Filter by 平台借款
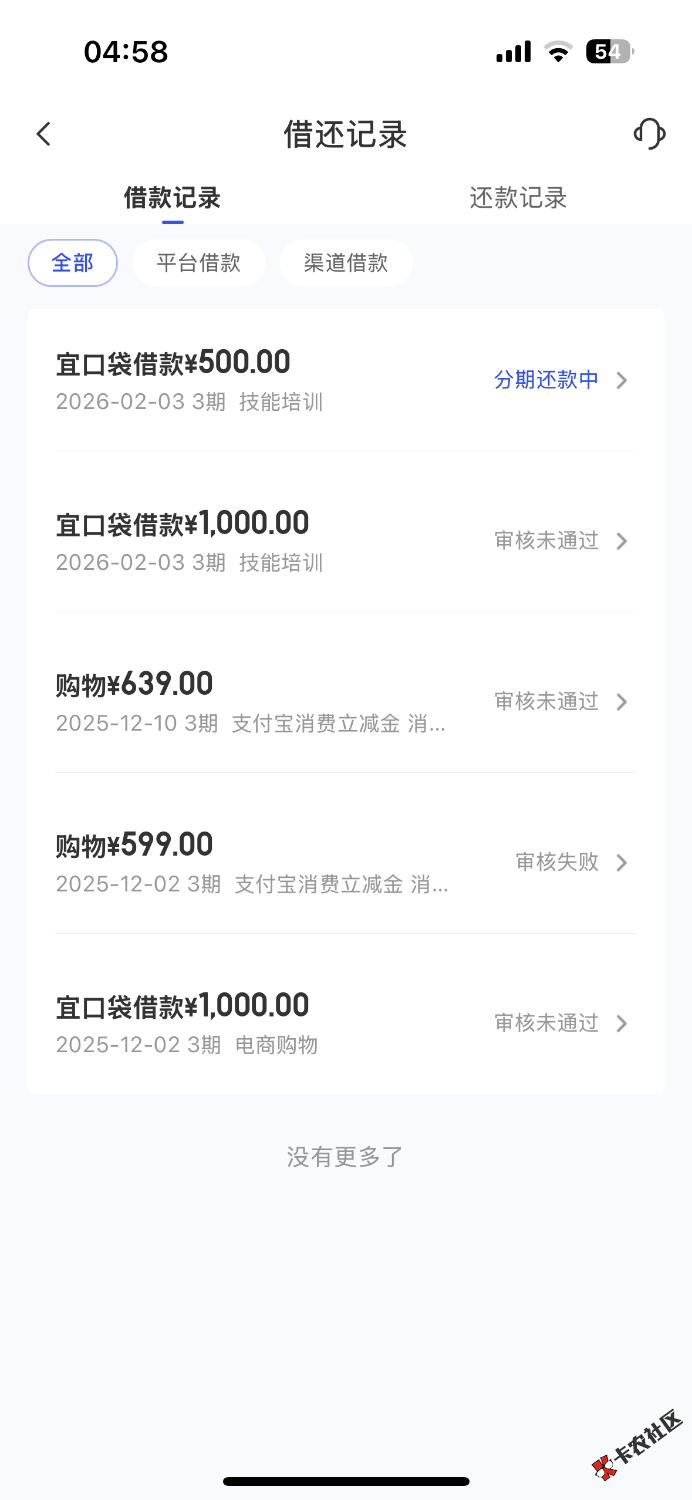The image size is (692, 1500). [199, 263]
